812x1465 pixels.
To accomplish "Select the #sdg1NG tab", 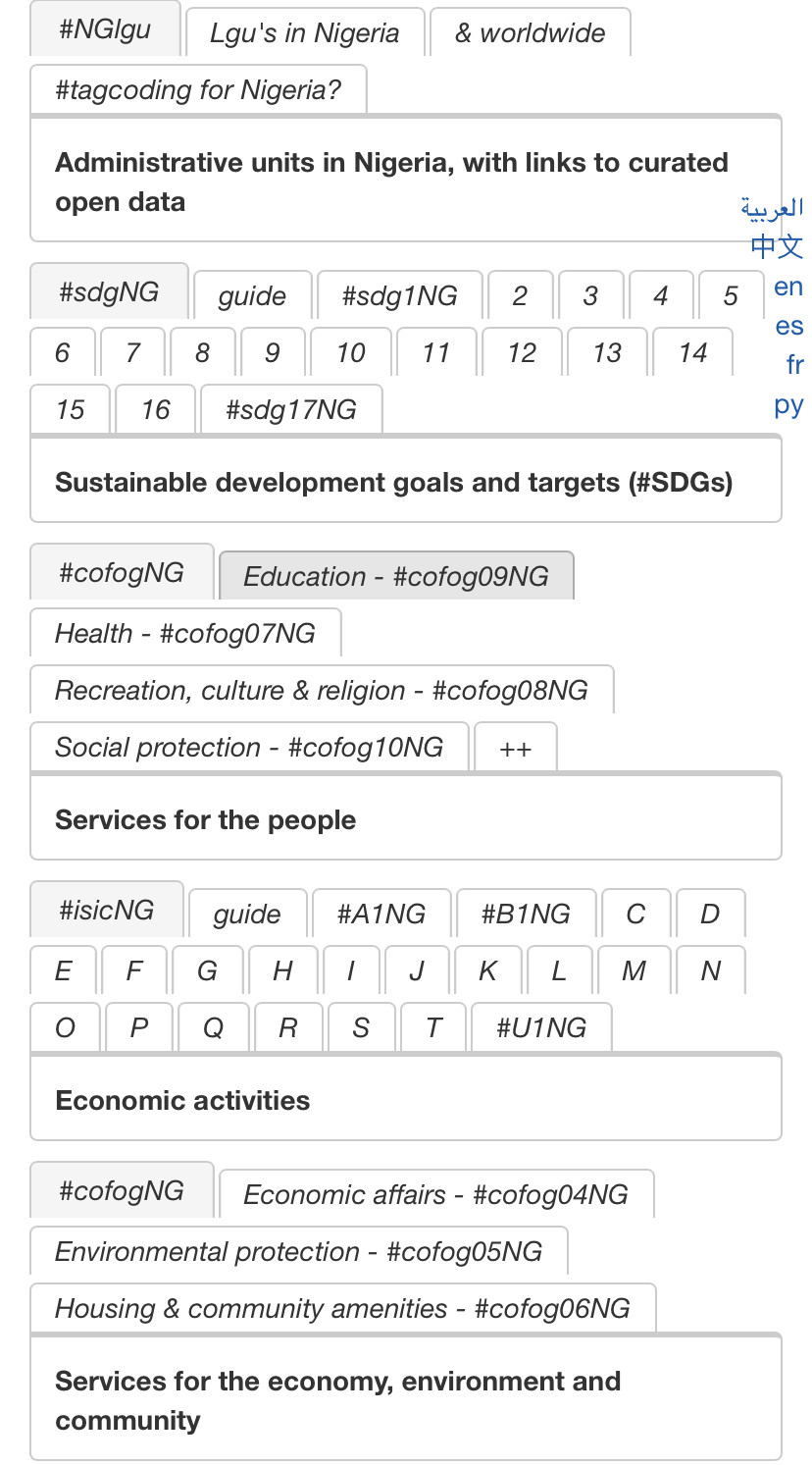I will coord(399,295).
